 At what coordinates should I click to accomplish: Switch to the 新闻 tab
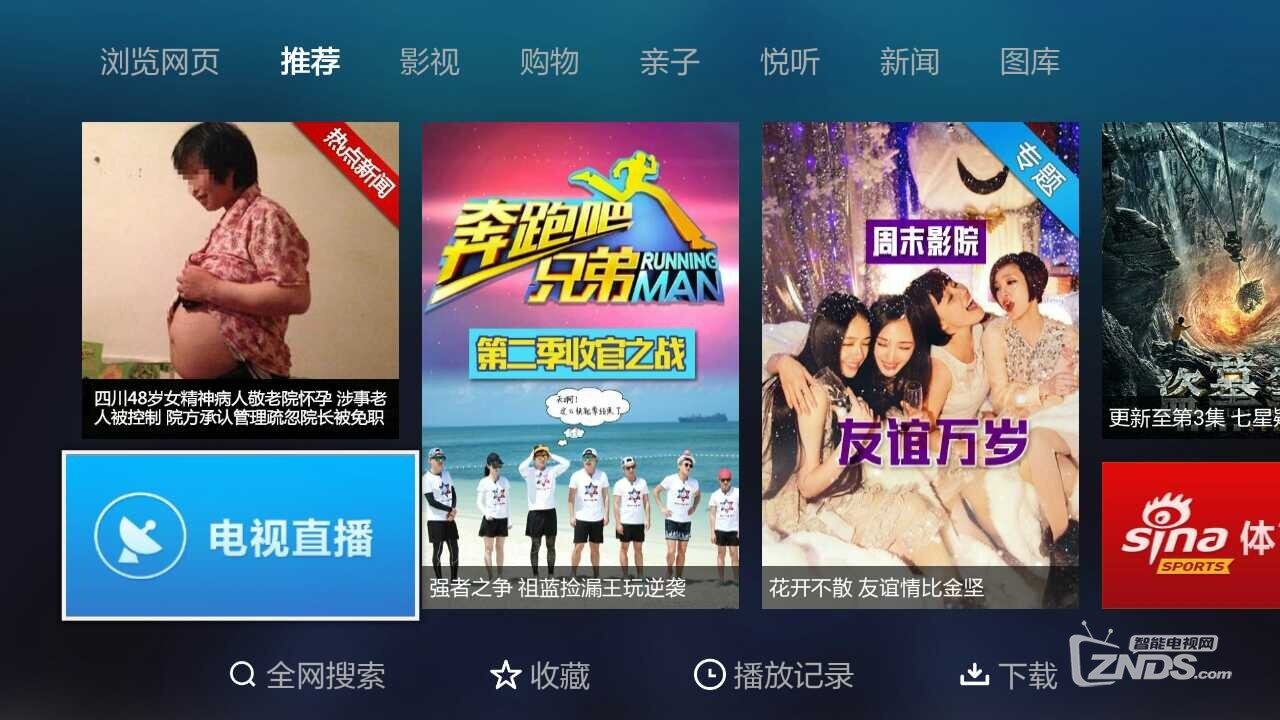pos(909,62)
